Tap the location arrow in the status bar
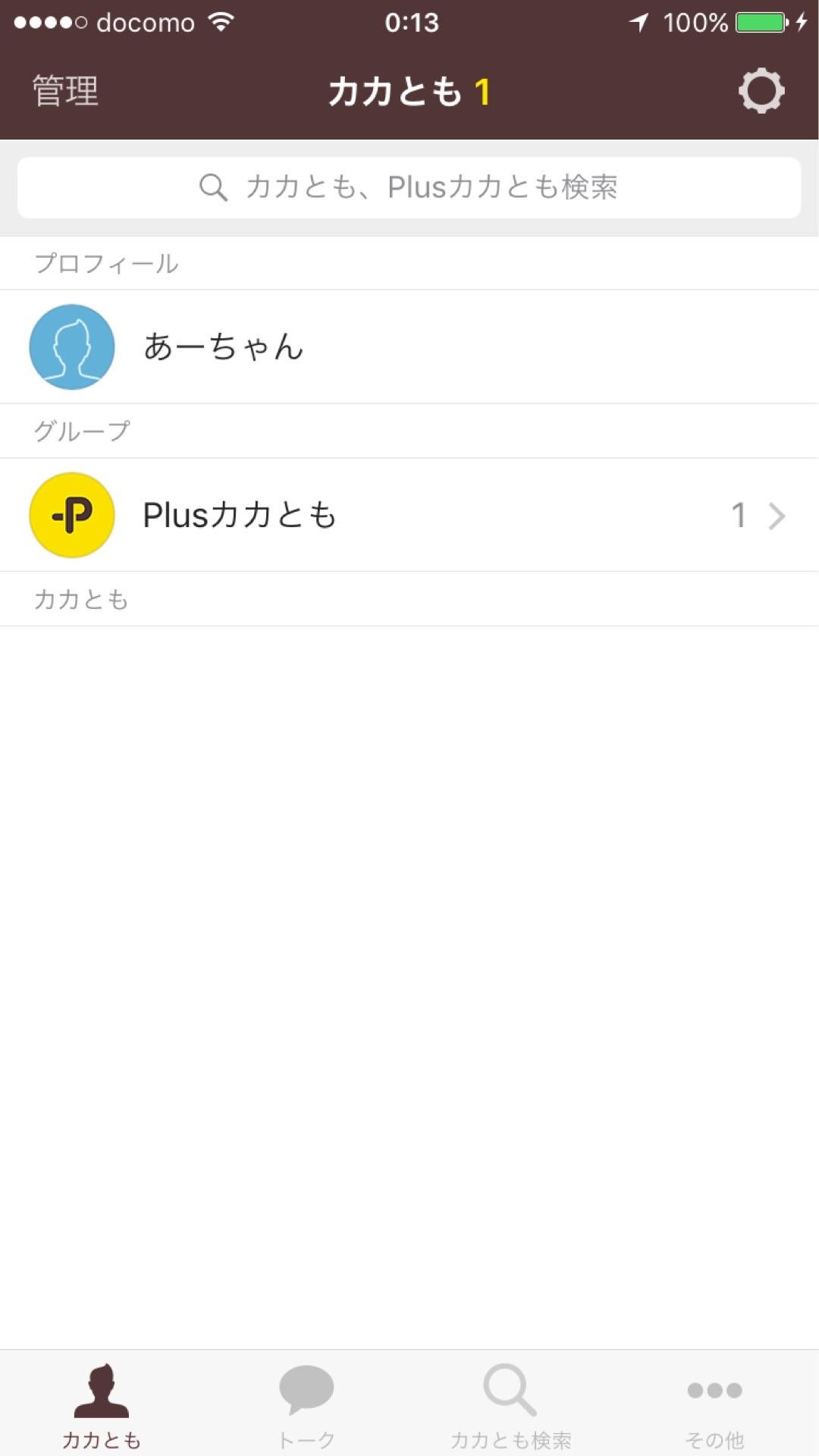819x1456 pixels. coord(641,22)
